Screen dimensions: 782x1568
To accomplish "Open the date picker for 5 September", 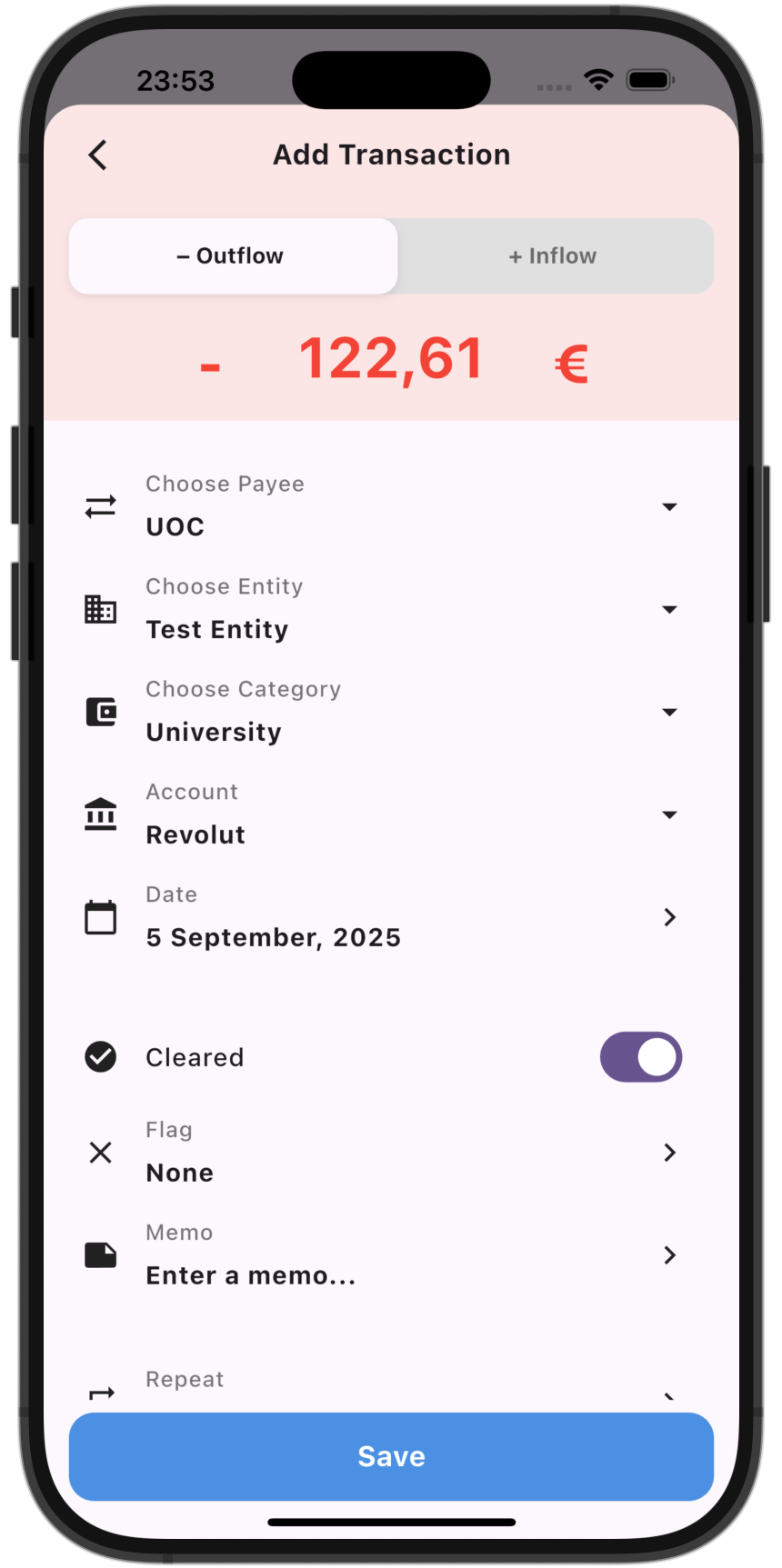I will tap(670, 917).
